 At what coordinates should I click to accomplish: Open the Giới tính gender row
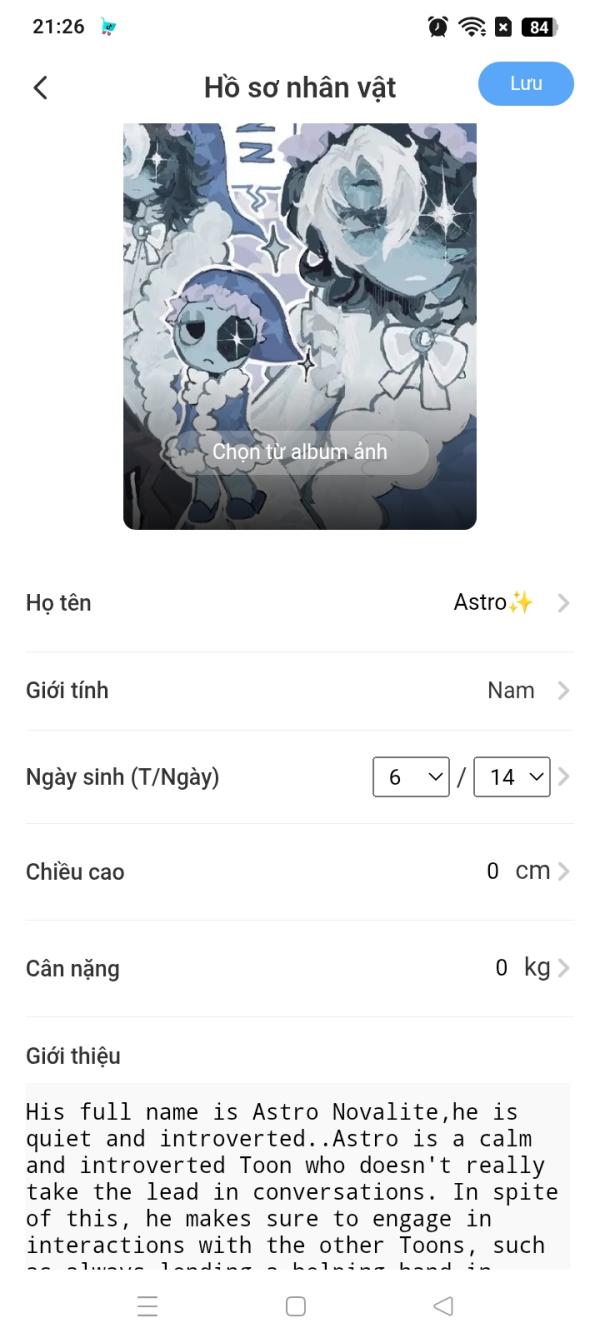(x=300, y=691)
